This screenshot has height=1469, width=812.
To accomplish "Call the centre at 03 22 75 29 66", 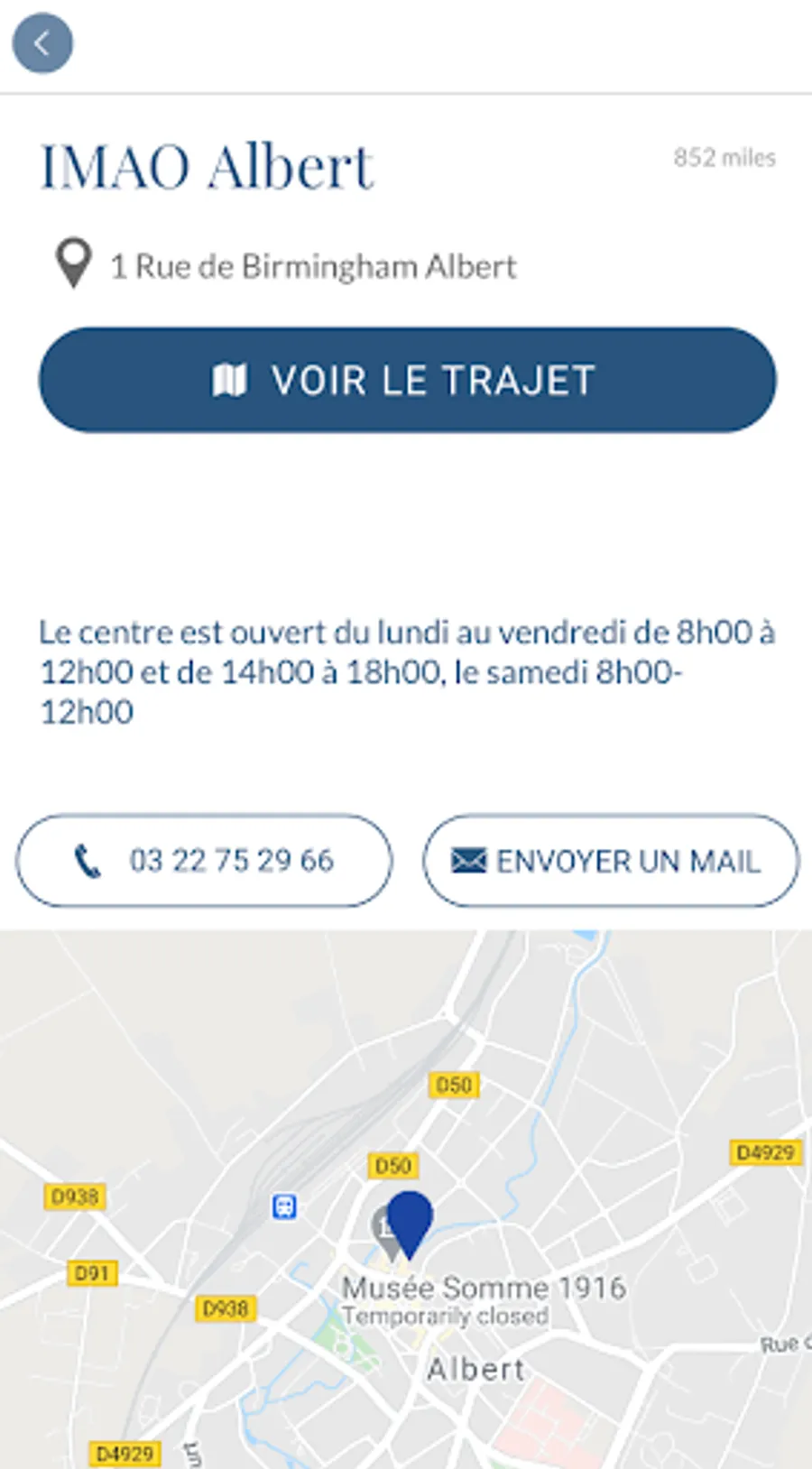I will 205,861.
